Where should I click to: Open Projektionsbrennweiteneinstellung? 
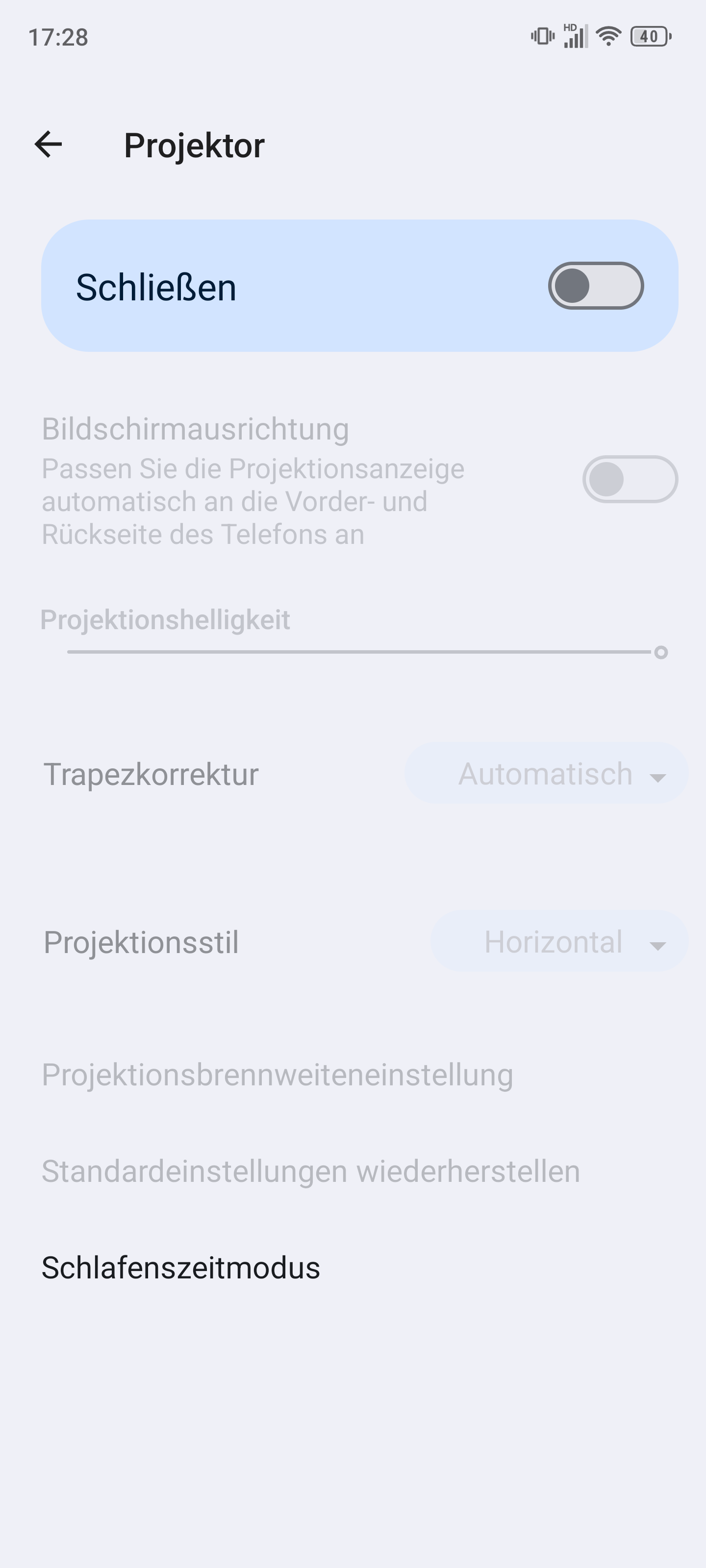(277, 1075)
